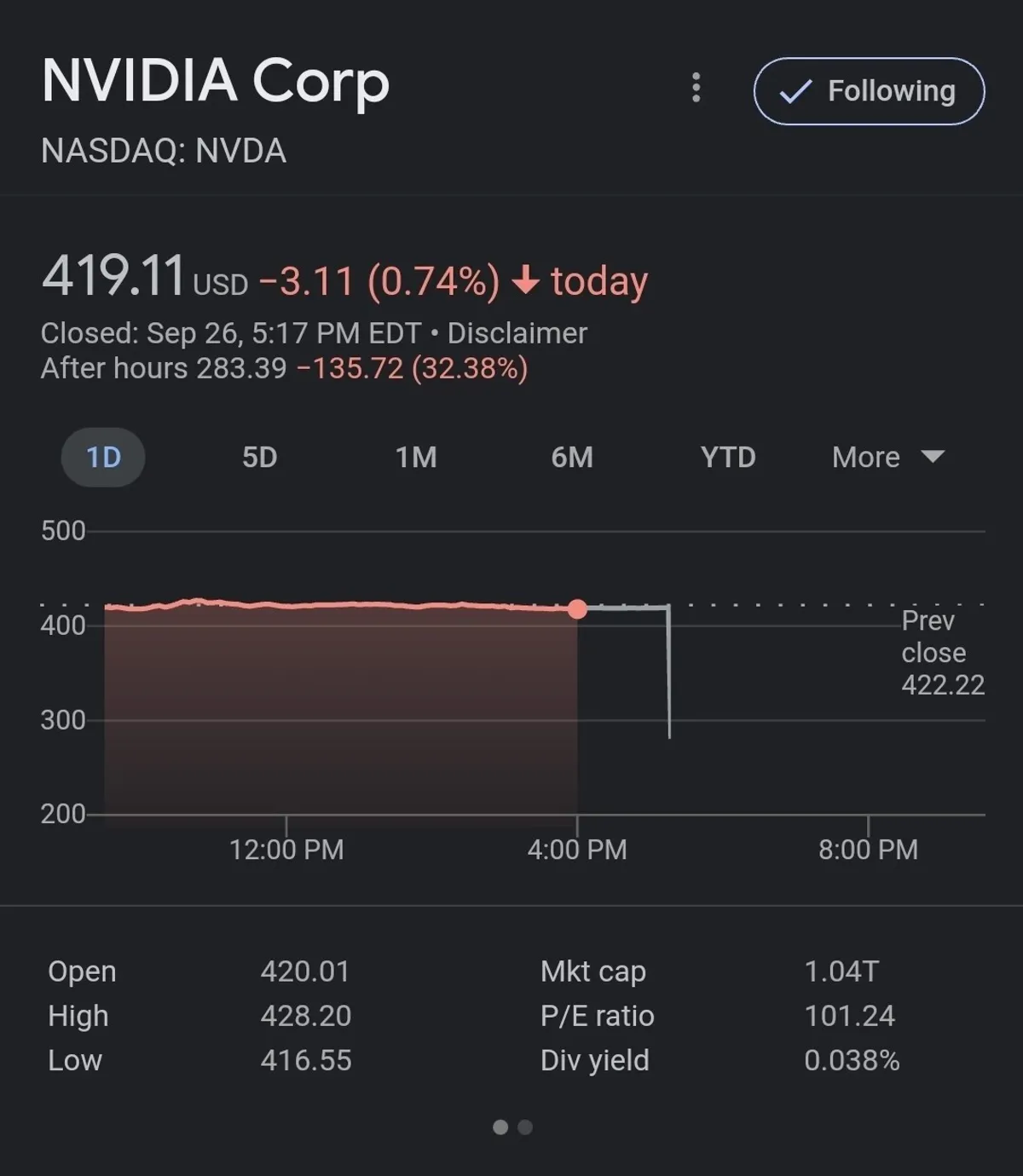
Task: Switch to the 5D tab
Action: pos(260,458)
